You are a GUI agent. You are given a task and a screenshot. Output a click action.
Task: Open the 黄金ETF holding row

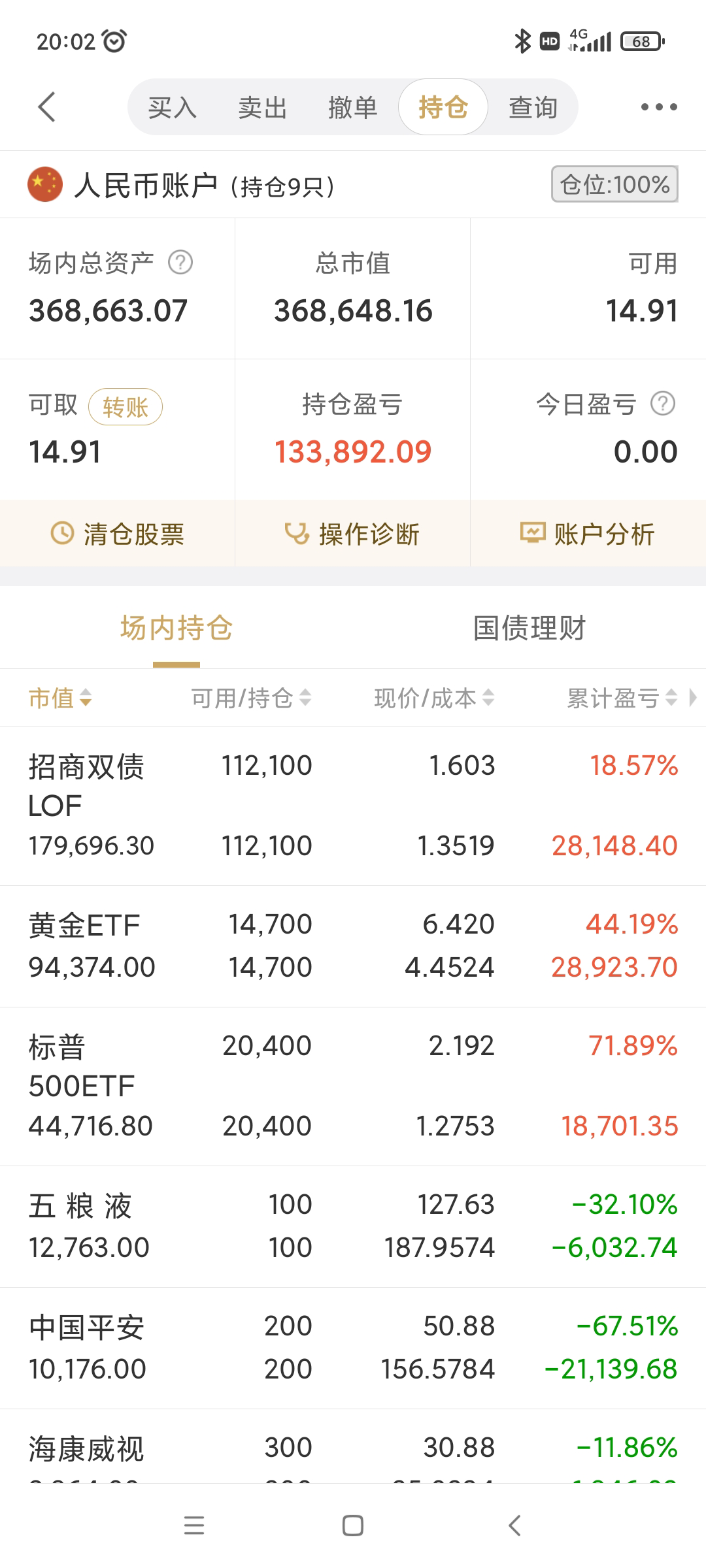(x=353, y=946)
